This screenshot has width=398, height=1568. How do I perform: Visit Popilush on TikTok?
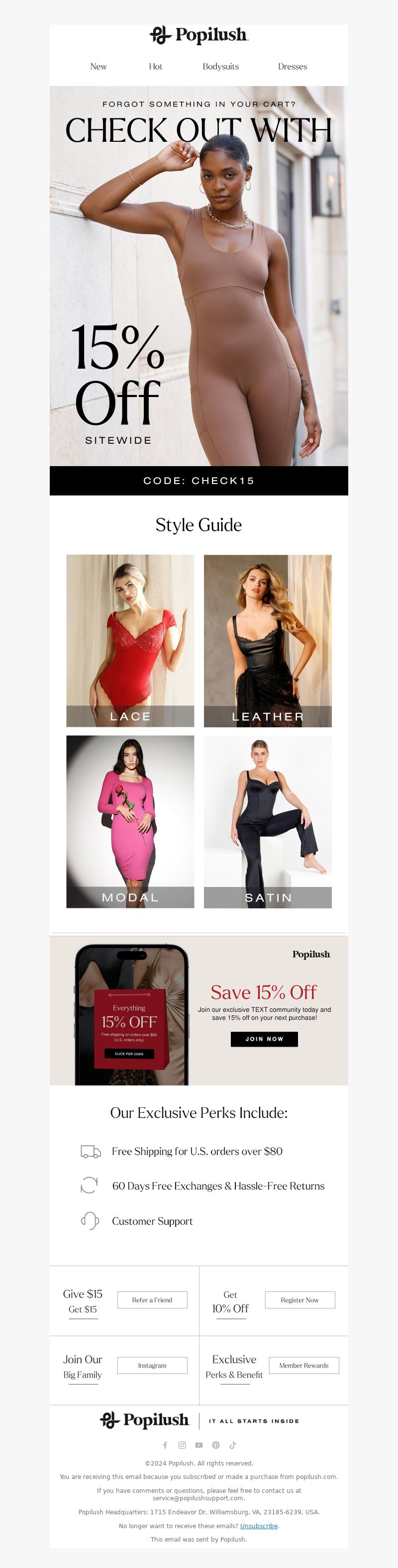point(232,1445)
